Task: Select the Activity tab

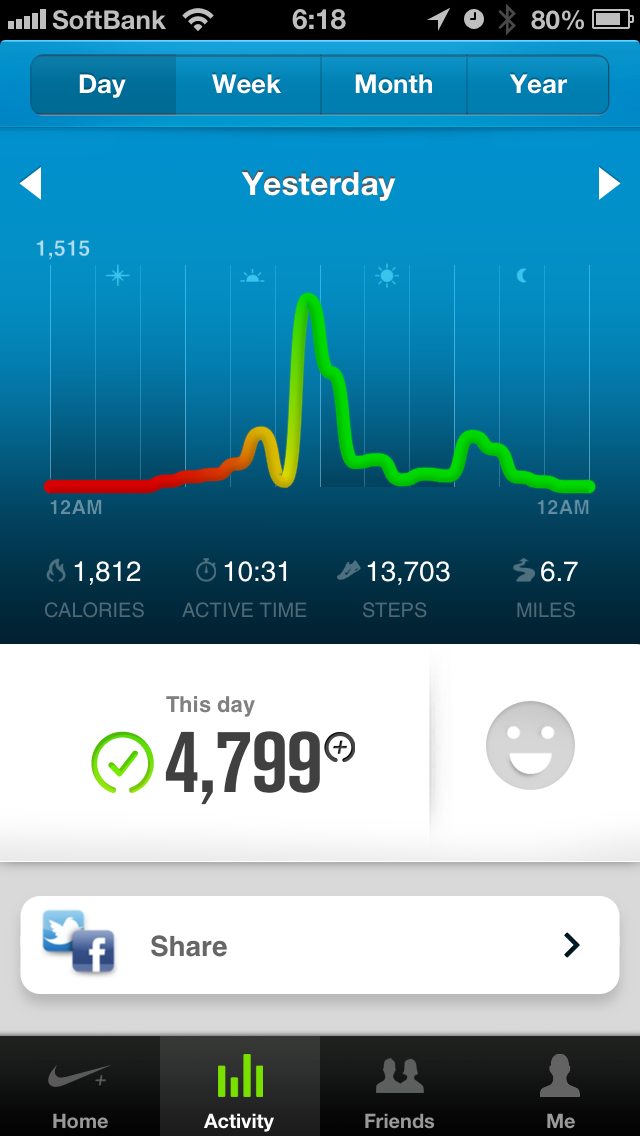Action: point(239,1088)
